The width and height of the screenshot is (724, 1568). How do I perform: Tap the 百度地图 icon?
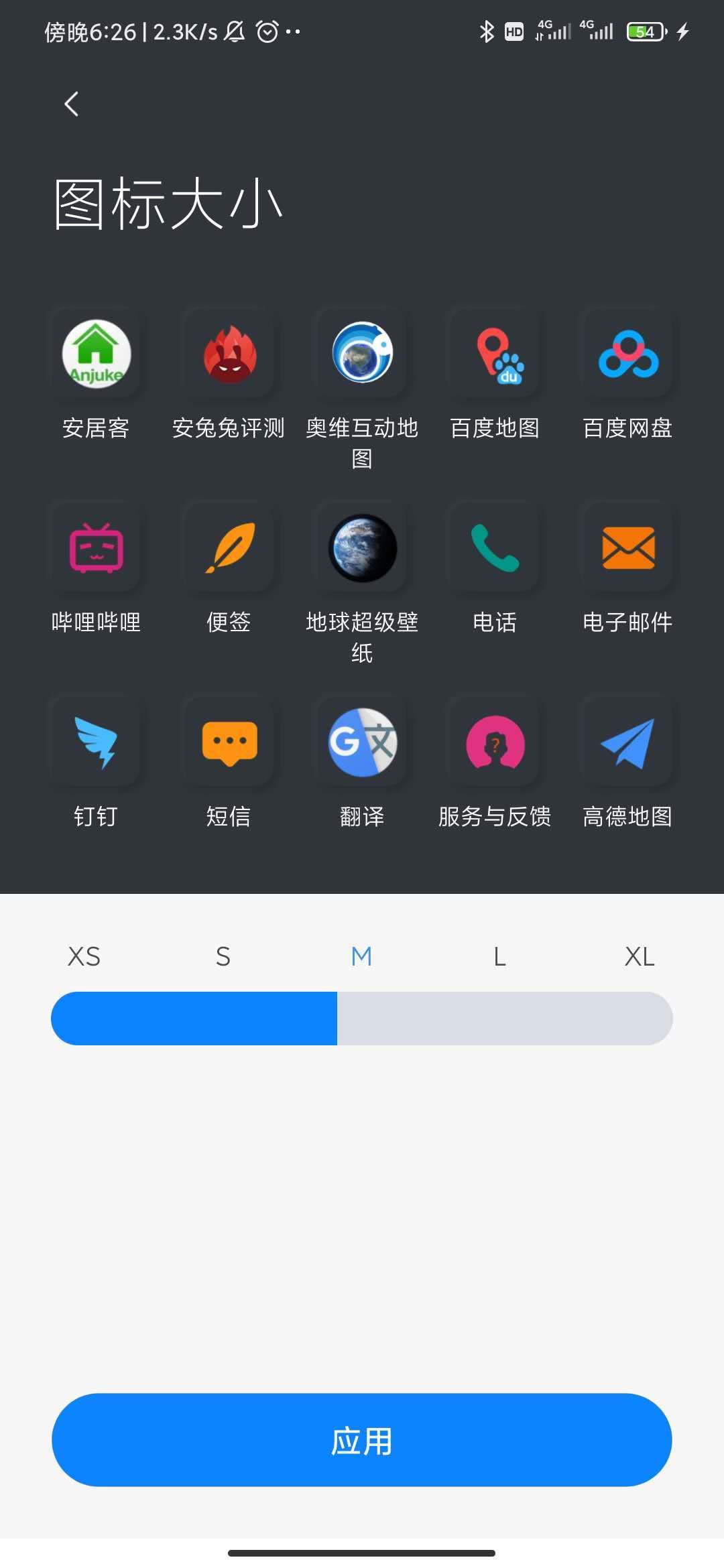coord(494,354)
